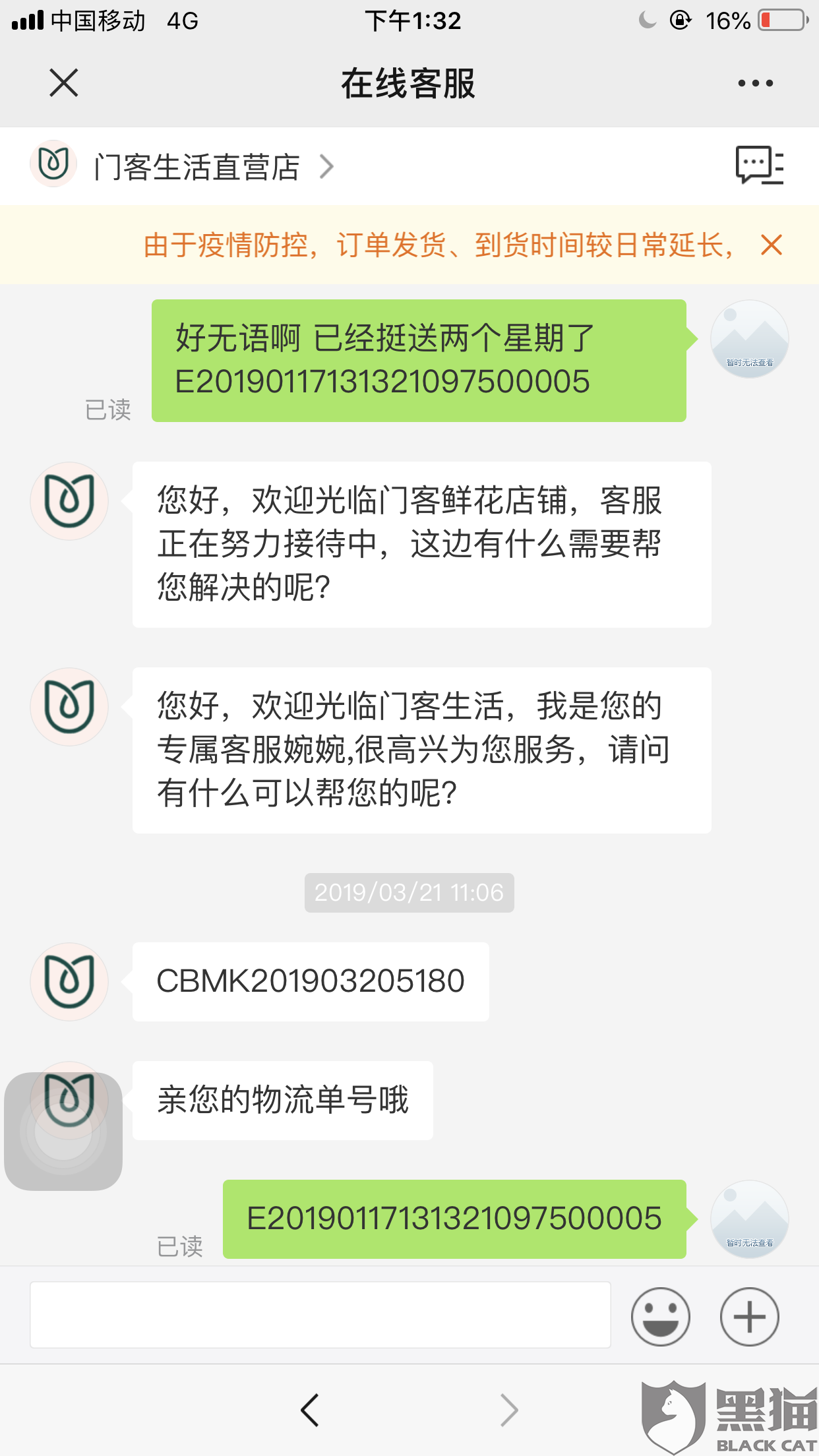Screen dimensions: 819x1456
Task: Click the plus icon to attach more options
Action: (748, 1316)
